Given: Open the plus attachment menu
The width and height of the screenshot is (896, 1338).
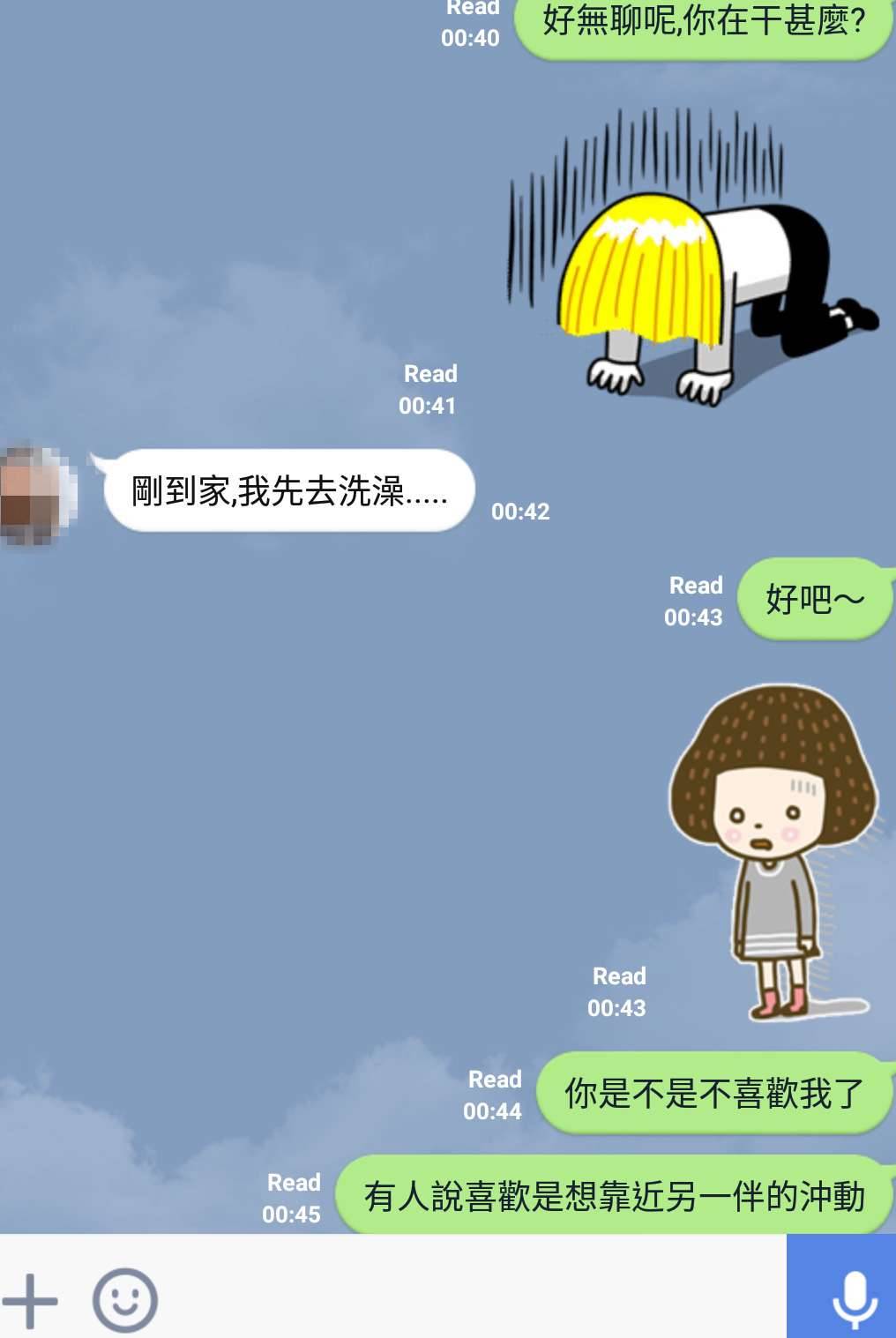Looking at the screenshot, I should click(31, 1300).
